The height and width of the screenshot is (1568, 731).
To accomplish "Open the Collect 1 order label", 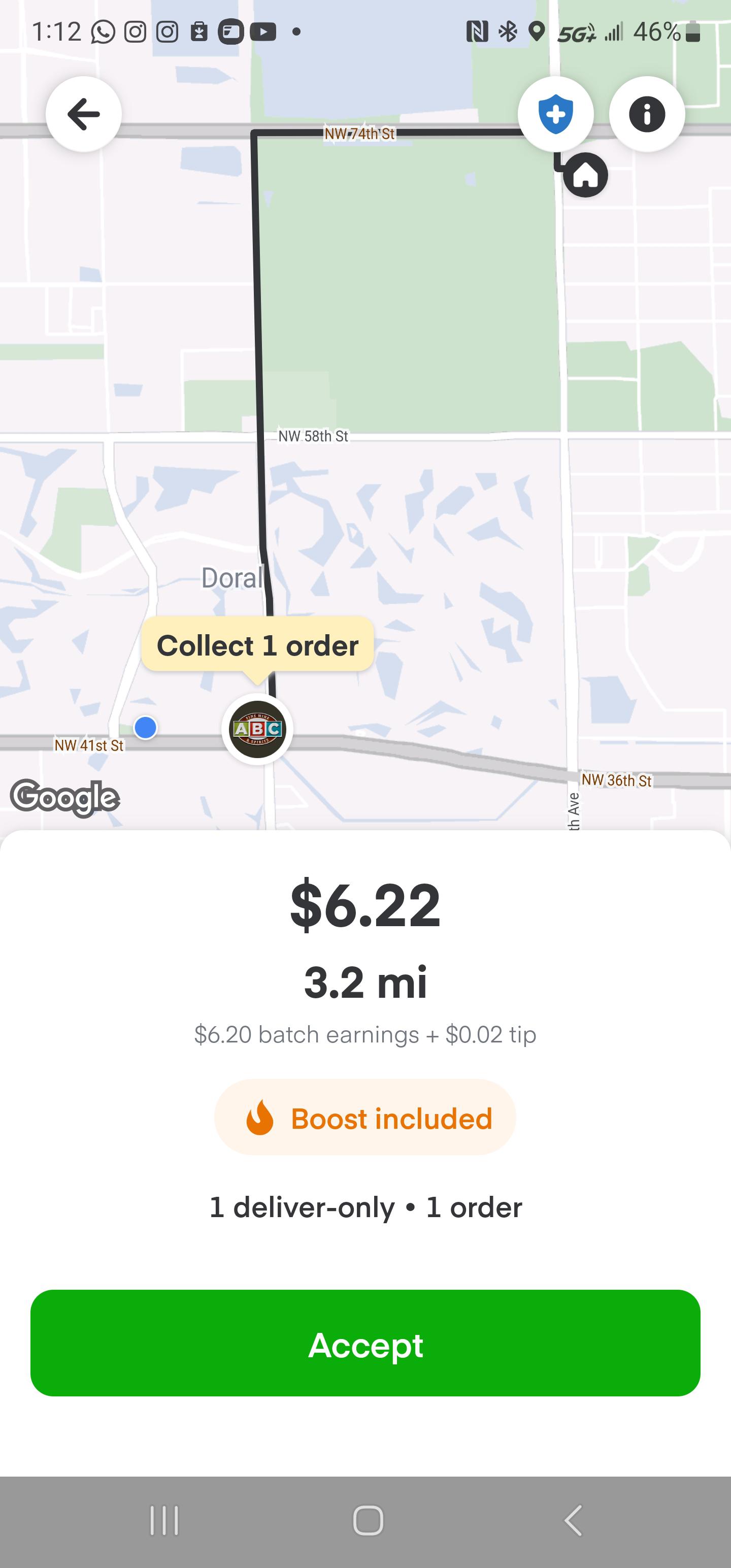I will (x=258, y=645).
